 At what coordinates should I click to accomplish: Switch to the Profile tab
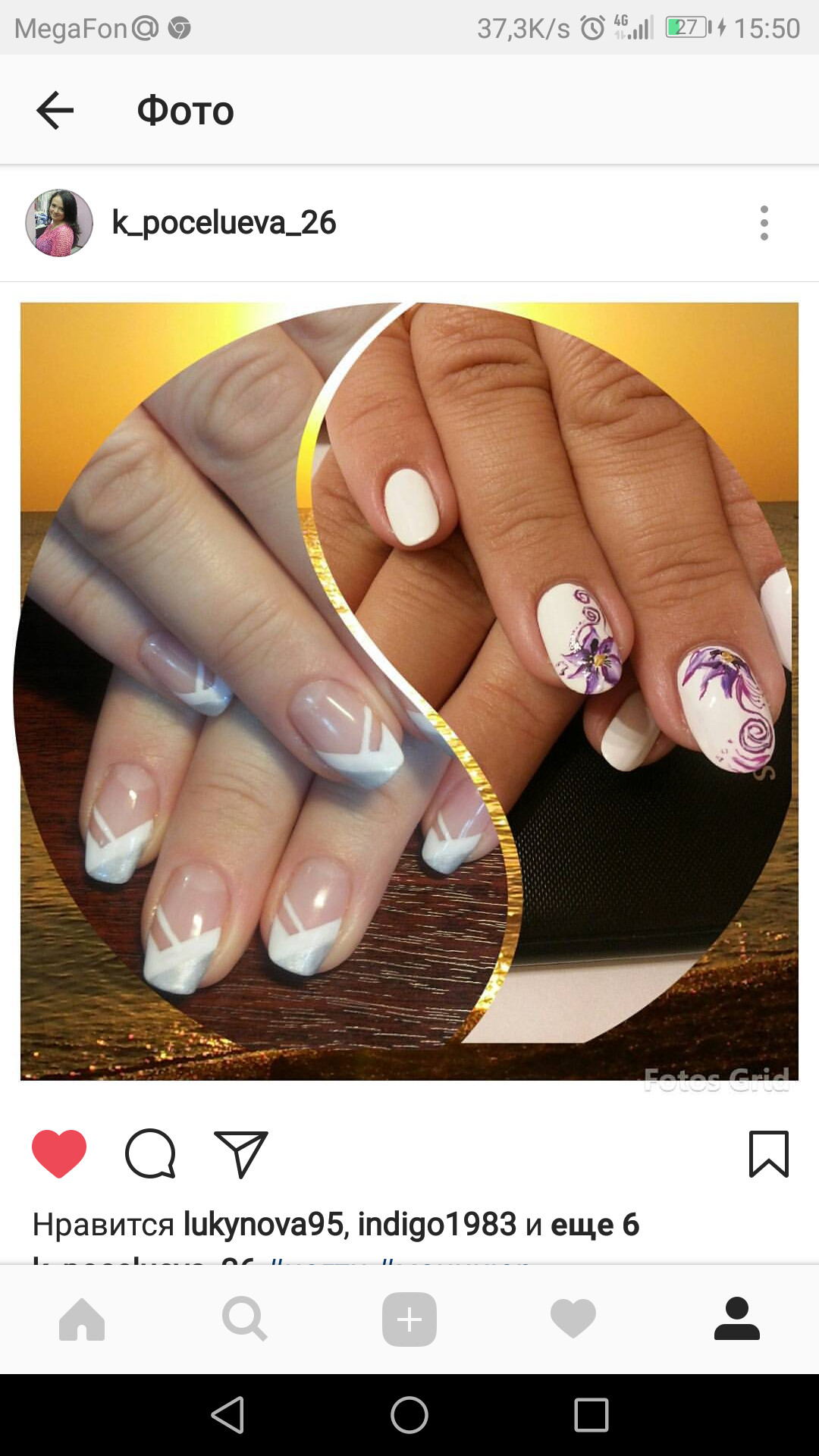click(x=736, y=1319)
